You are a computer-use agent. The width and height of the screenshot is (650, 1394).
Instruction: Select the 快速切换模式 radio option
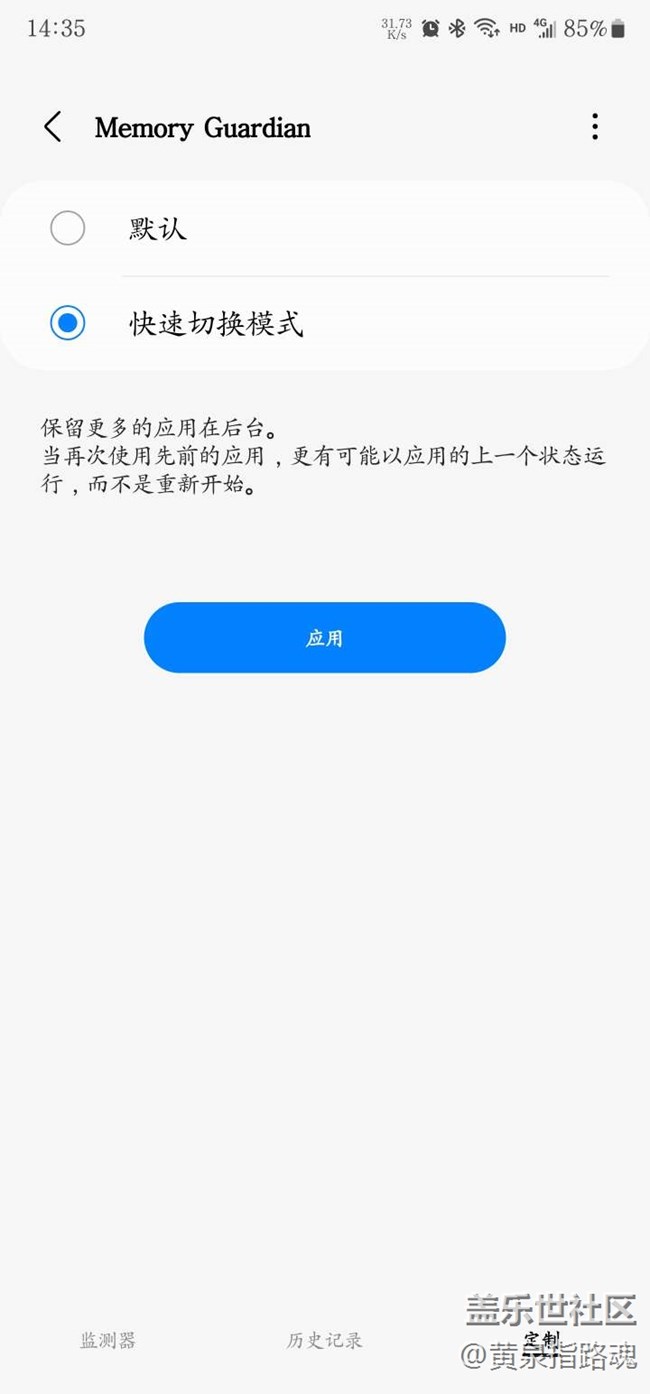tap(68, 323)
